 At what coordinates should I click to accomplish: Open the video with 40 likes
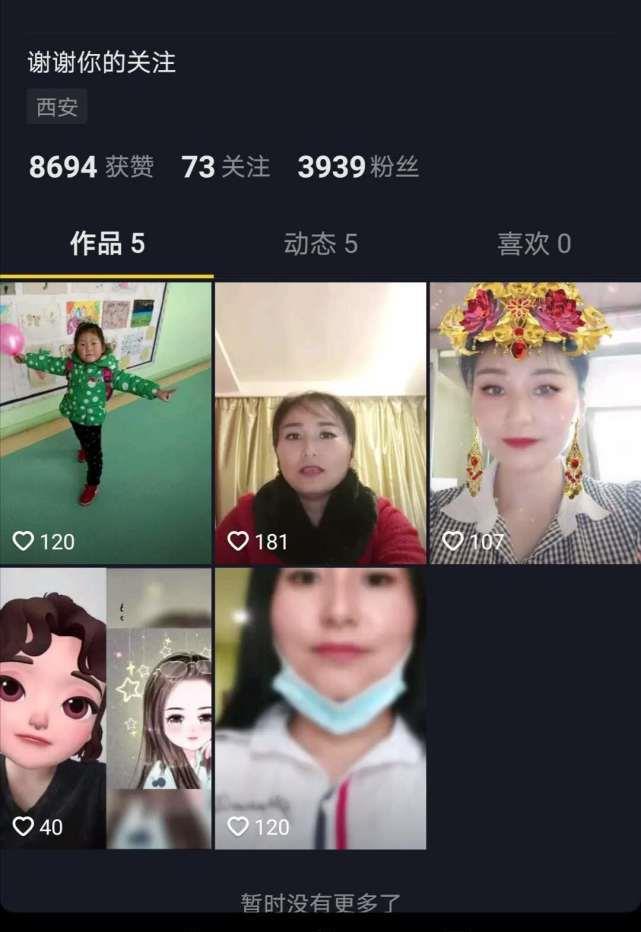click(x=105, y=708)
